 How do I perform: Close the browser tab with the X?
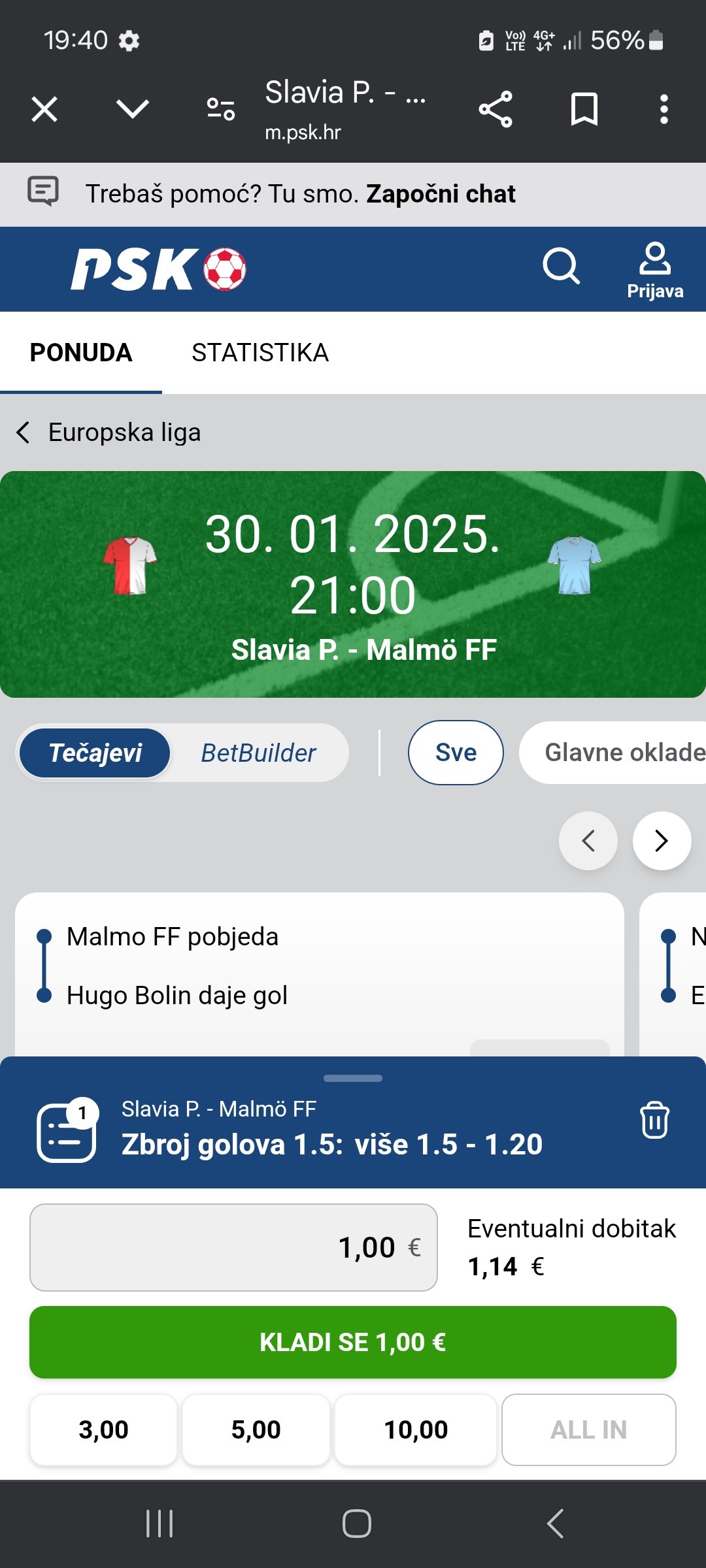[x=44, y=109]
